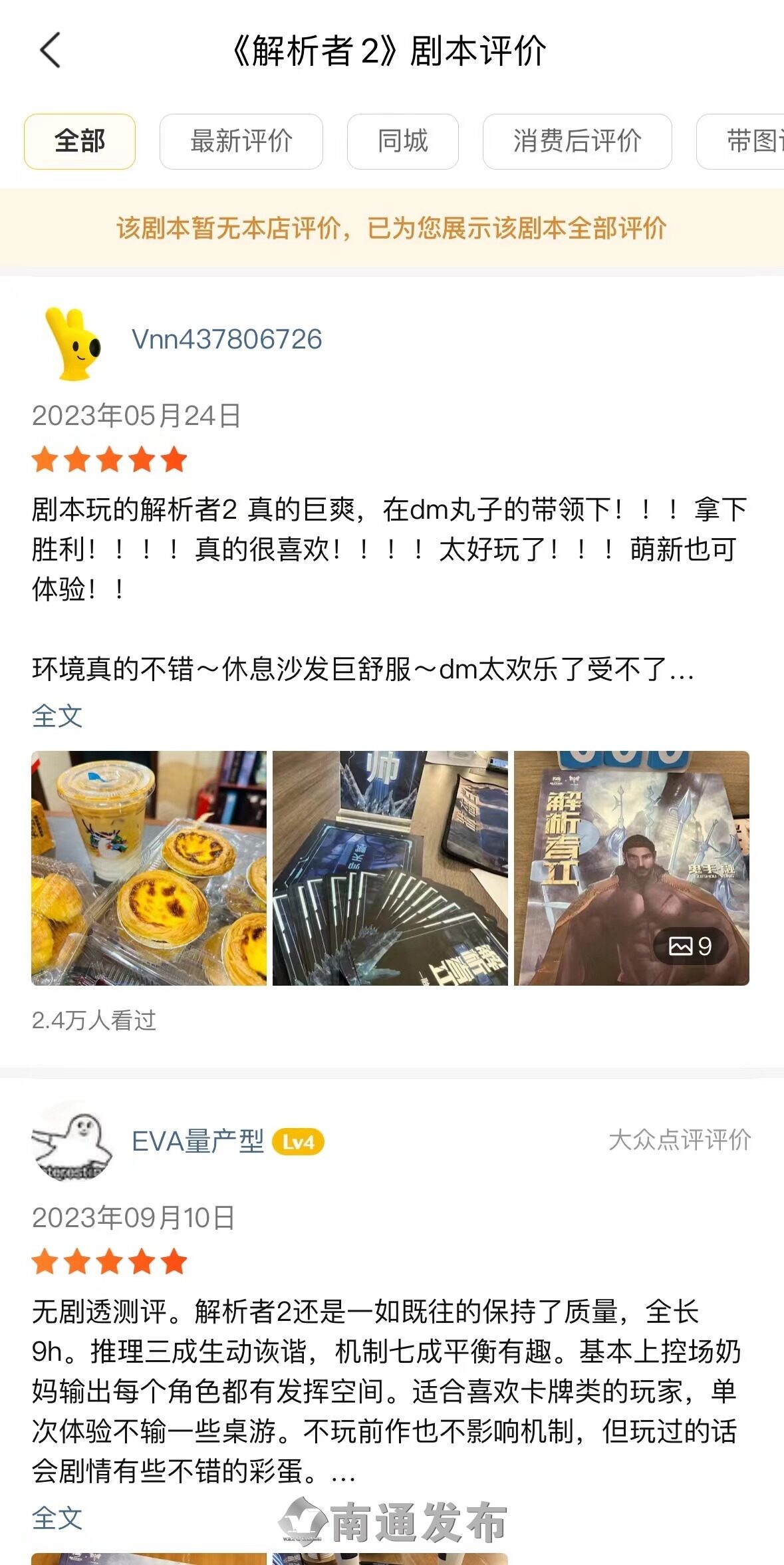This screenshot has height=1565, width=784.
Task: View the egg tart photo in Vnn437806726's review
Action: [x=149, y=868]
